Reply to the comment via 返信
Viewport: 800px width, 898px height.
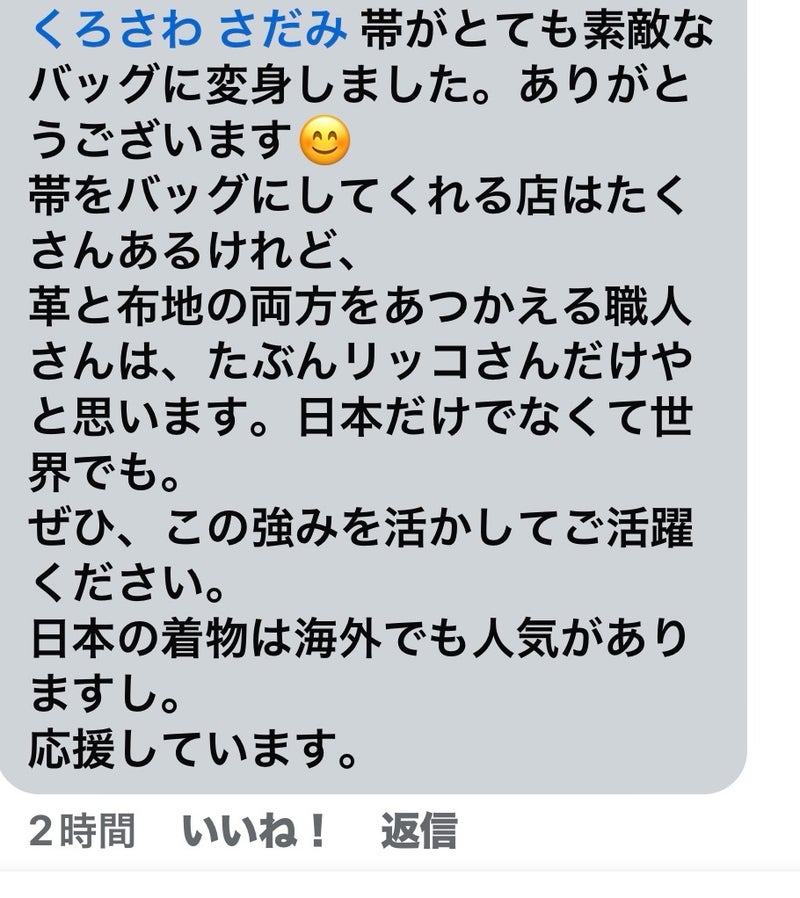[x=418, y=831]
